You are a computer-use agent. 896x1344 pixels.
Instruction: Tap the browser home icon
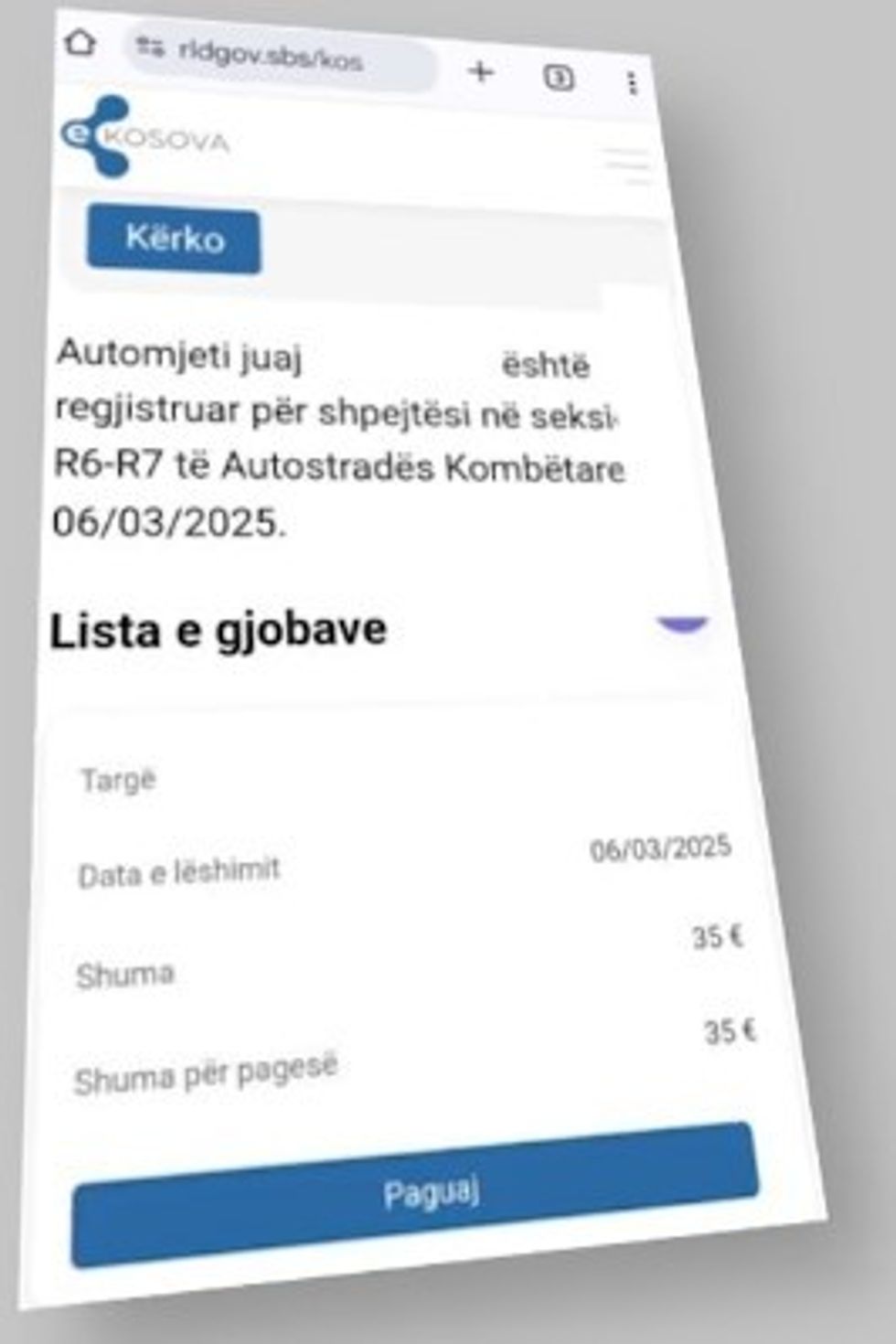pos(80,42)
